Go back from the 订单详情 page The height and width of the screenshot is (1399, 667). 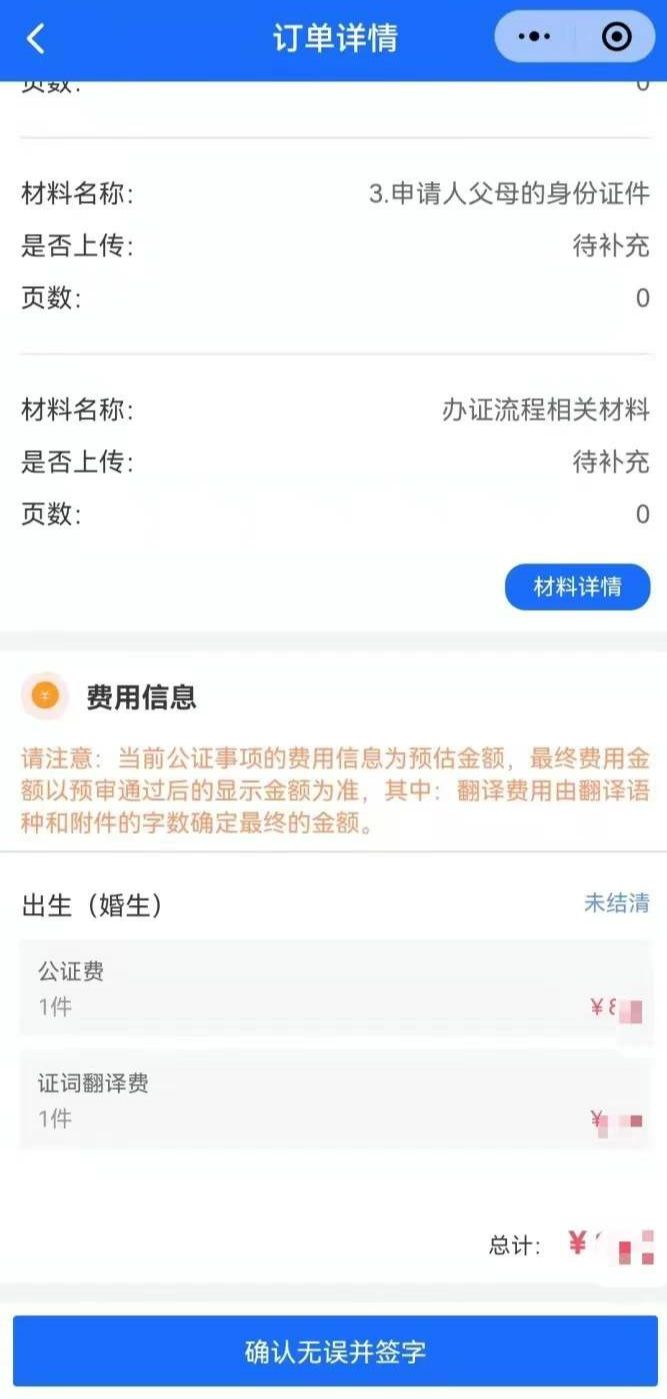click(36, 39)
